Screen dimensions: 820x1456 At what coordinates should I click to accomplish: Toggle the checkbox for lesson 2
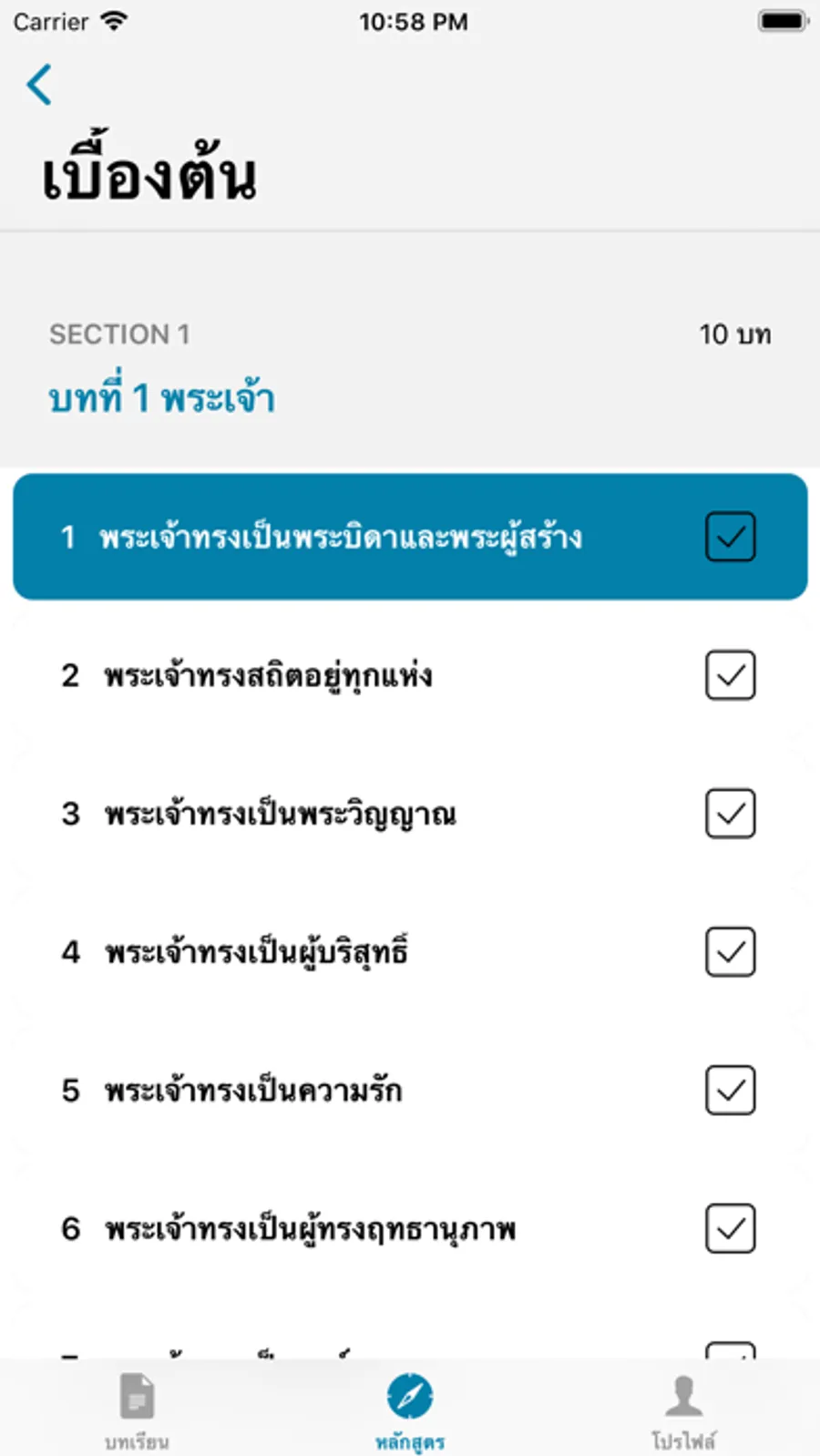click(x=731, y=675)
